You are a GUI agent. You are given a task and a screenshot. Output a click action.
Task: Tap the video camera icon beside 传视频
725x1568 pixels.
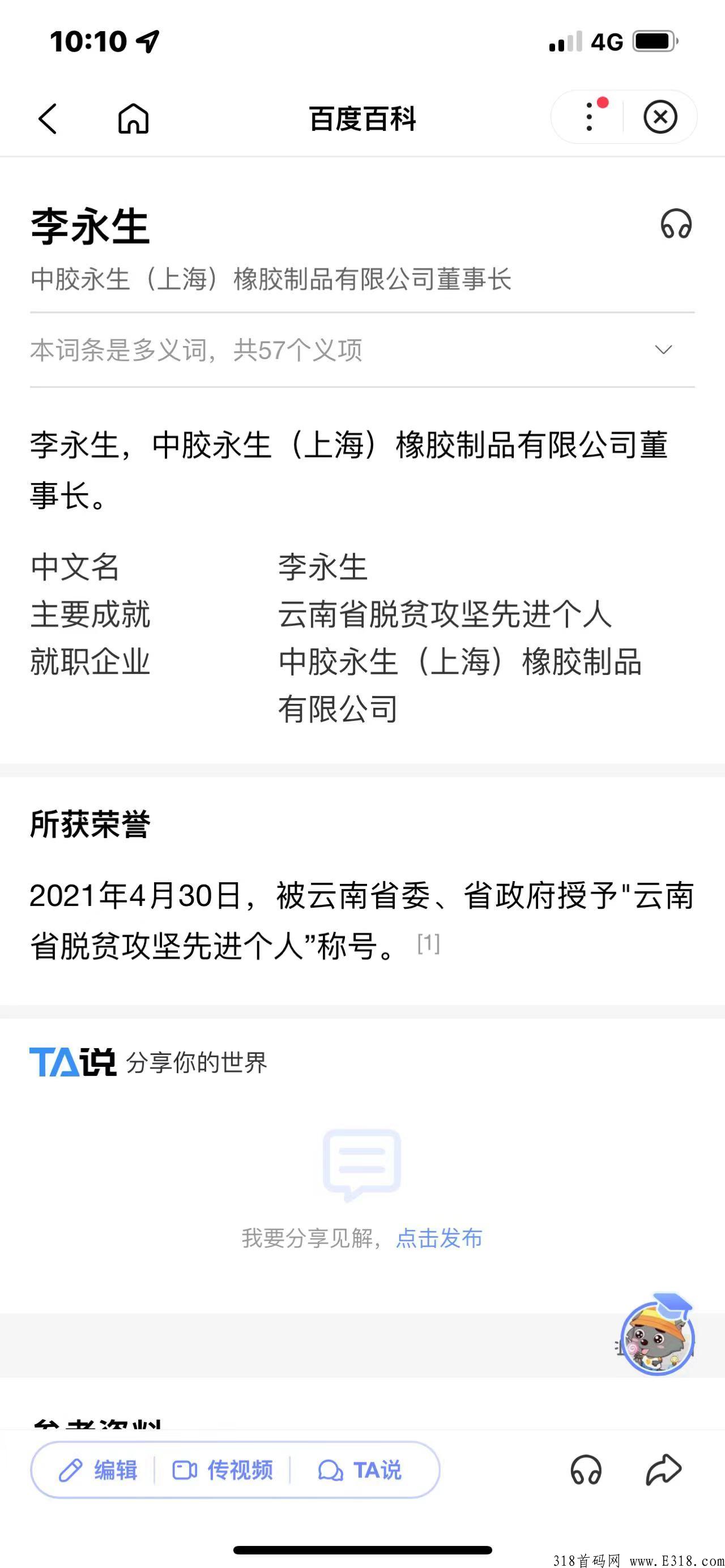point(185,1471)
